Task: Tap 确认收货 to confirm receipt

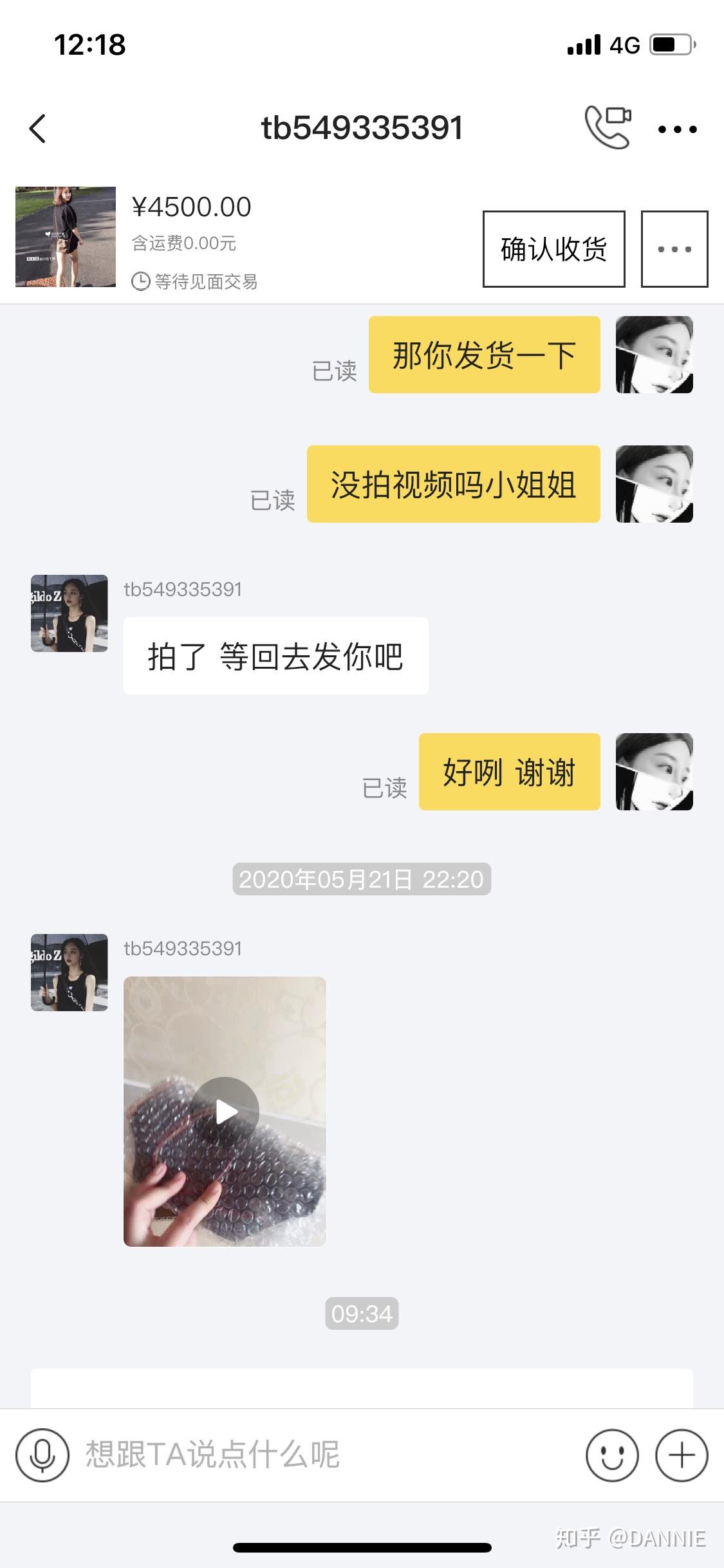Action: 553,248
